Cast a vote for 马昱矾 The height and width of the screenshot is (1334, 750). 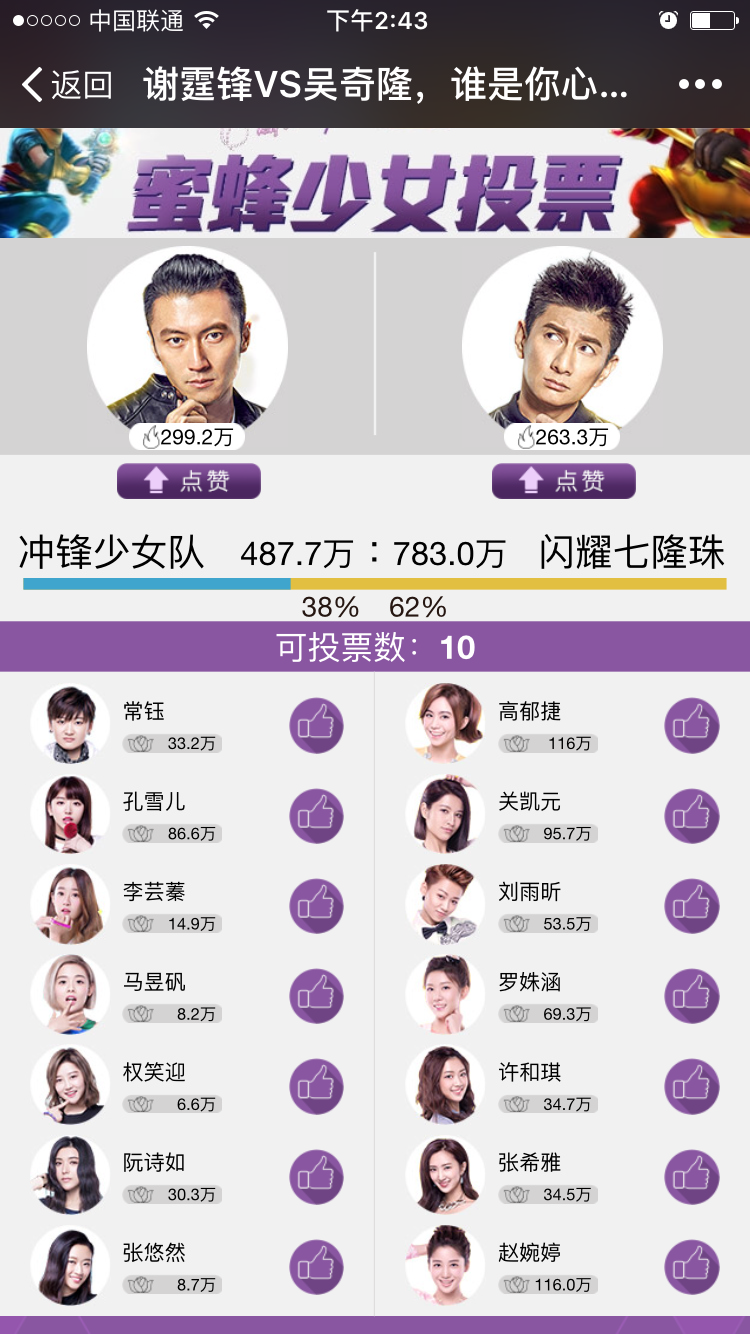317,997
